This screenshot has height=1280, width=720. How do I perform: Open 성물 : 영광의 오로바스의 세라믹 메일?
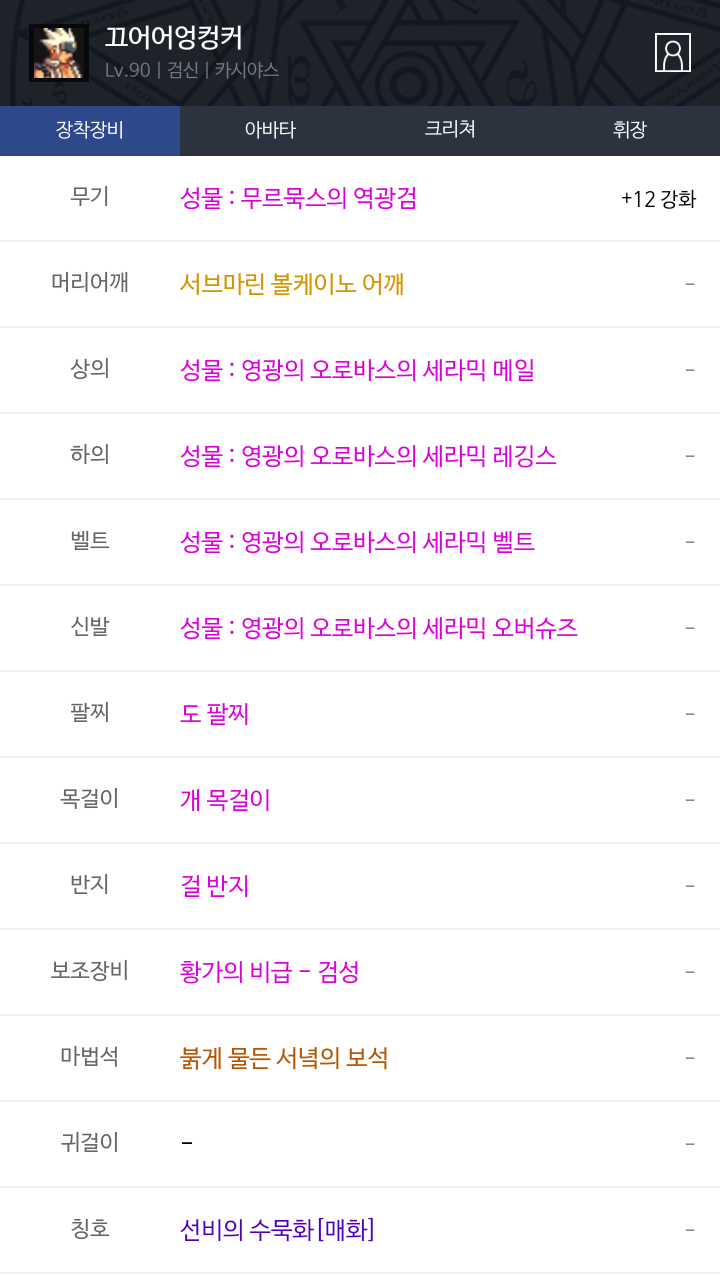[357, 370]
